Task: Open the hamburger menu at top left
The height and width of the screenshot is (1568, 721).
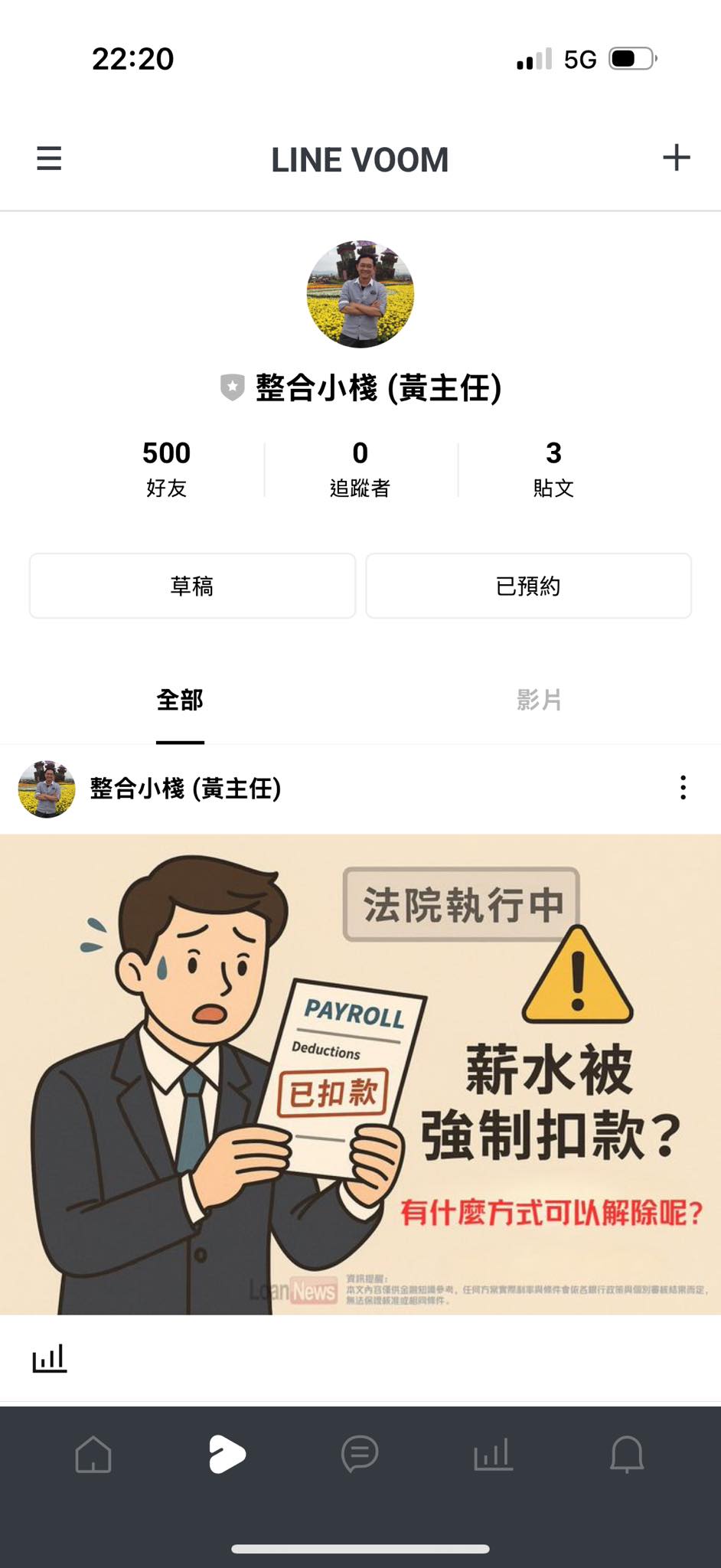Action: (x=48, y=158)
